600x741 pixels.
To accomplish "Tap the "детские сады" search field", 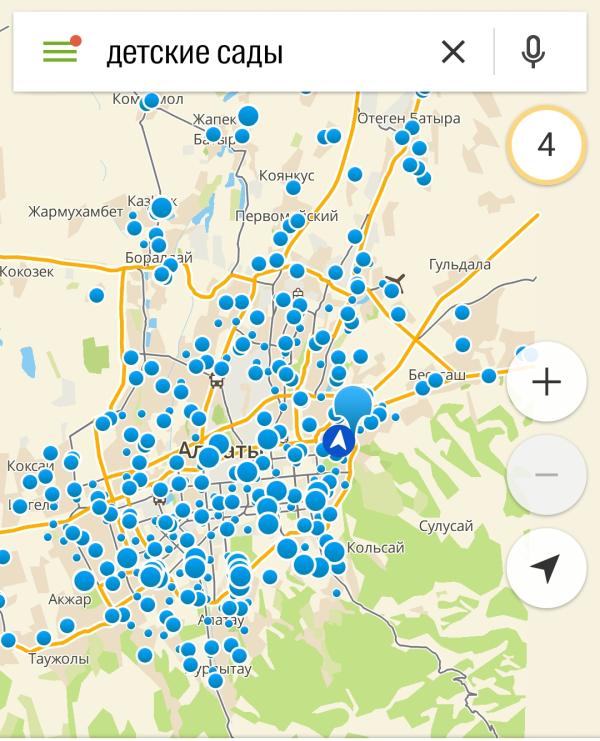I will point(265,52).
